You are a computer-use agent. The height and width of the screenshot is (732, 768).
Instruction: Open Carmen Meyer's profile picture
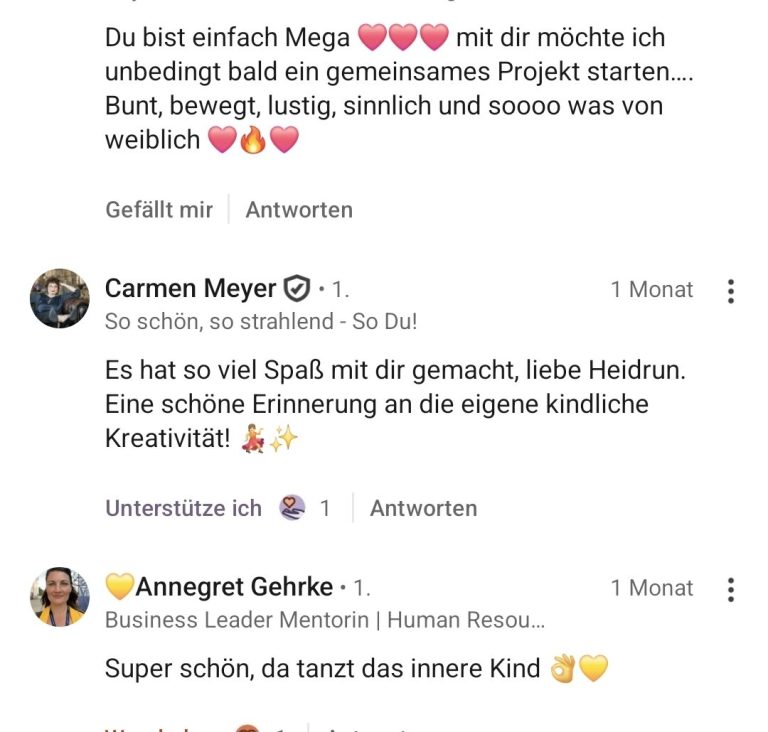point(60,298)
